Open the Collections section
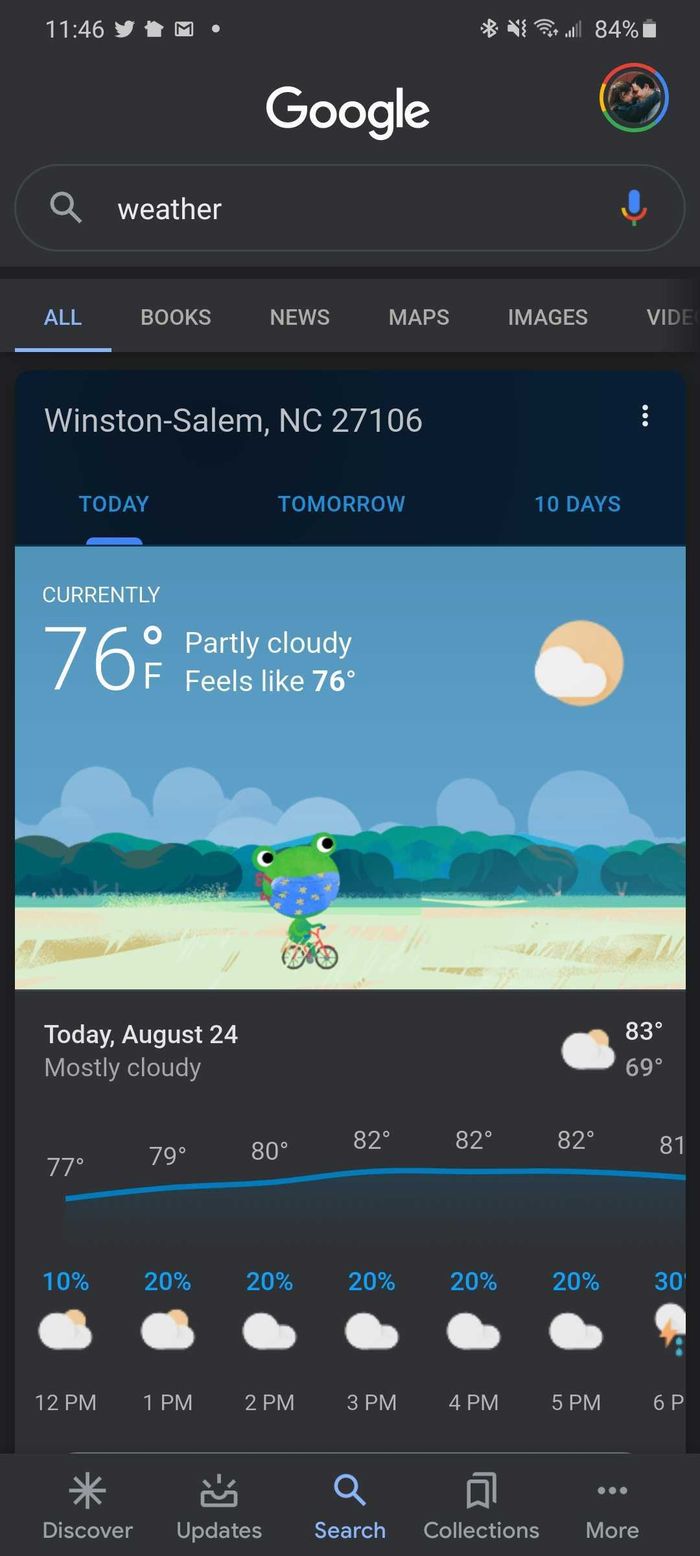Image resolution: width=700 pixels, height=1556 pixels. coord(481,1507)
